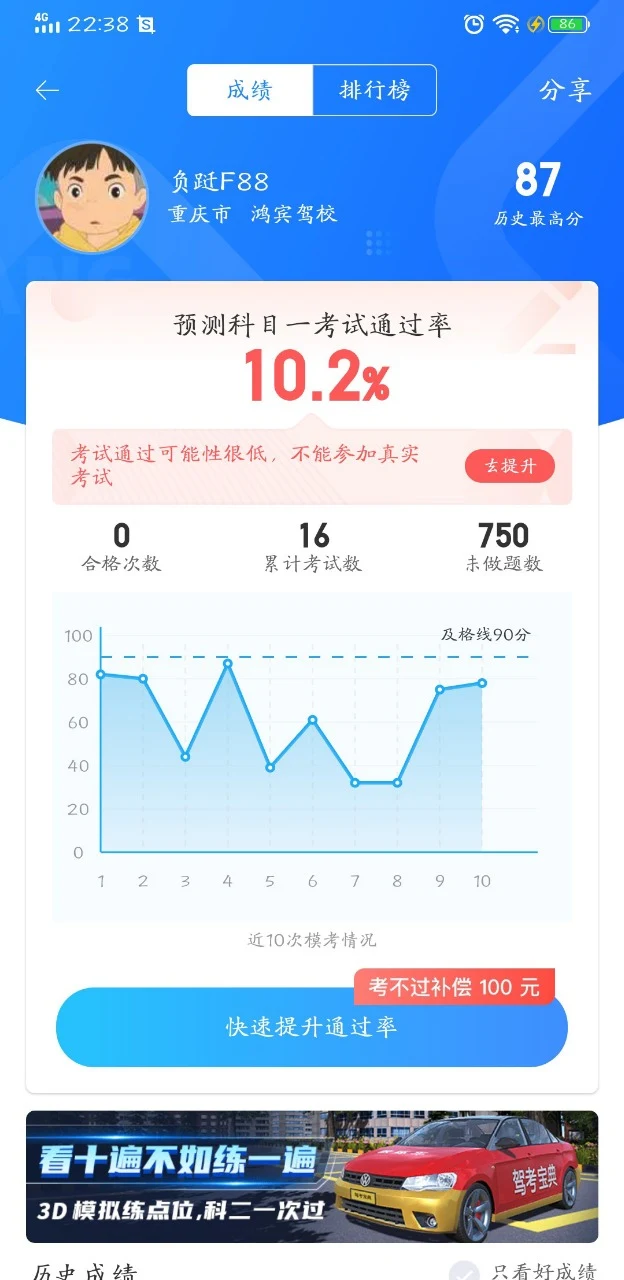
Task: Tap 快速提升通过率 button
Action: [311, 1028]
